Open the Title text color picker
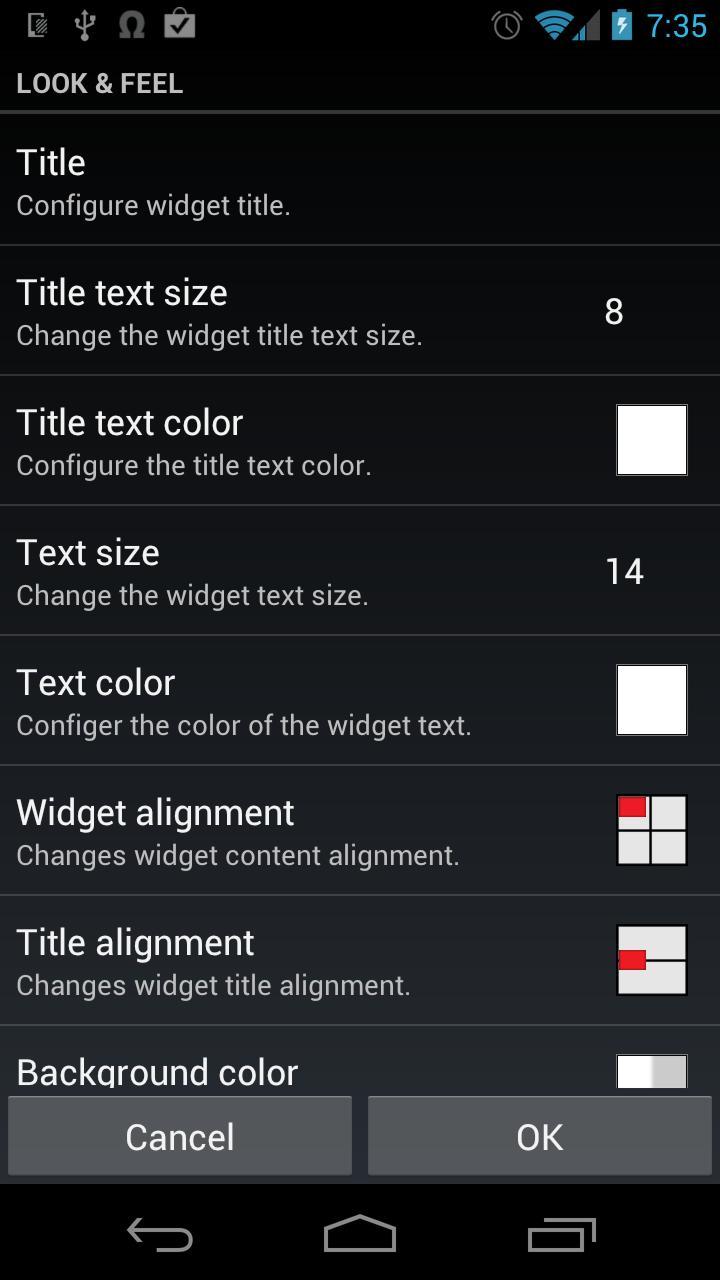720x1280 pixels. (651, 440)
